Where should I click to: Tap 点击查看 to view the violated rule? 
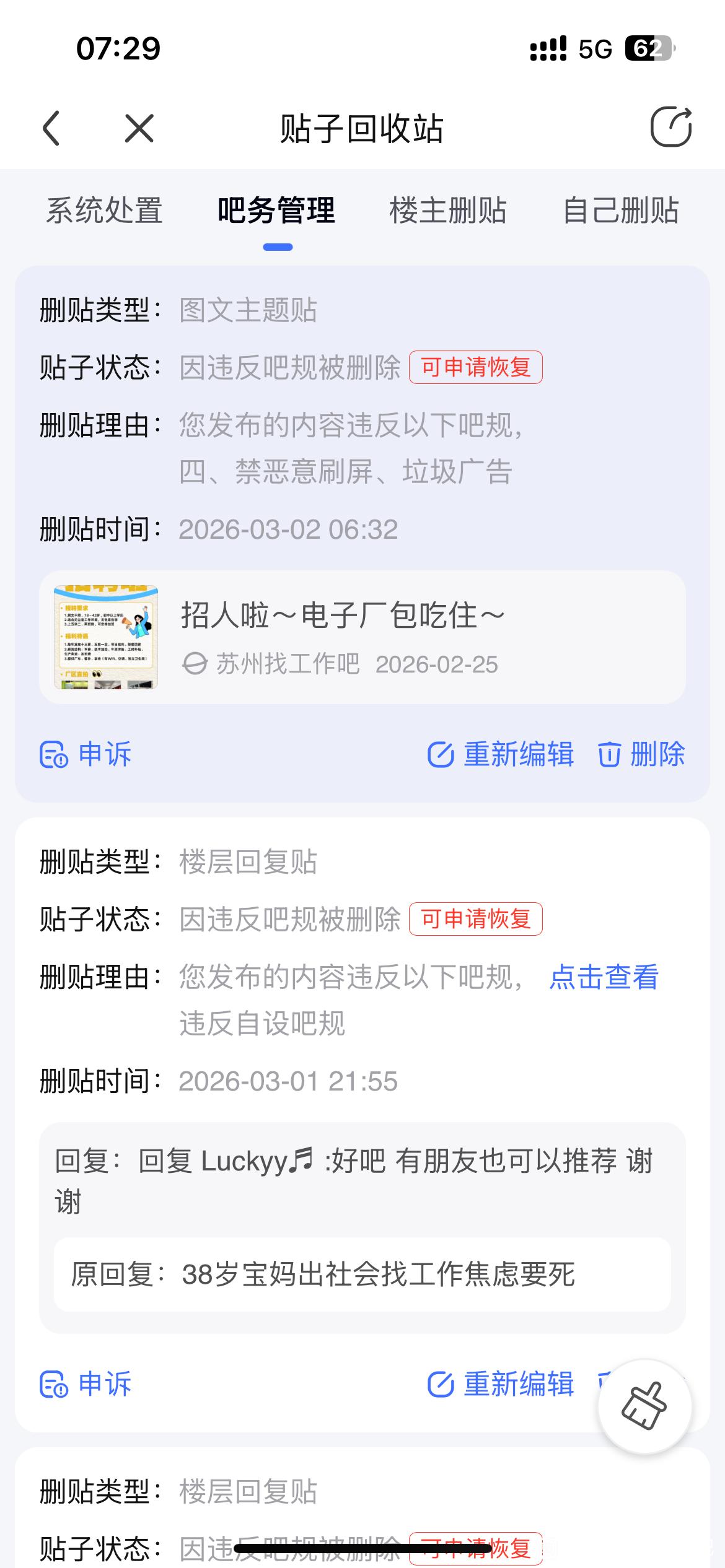tap(604, 978)
